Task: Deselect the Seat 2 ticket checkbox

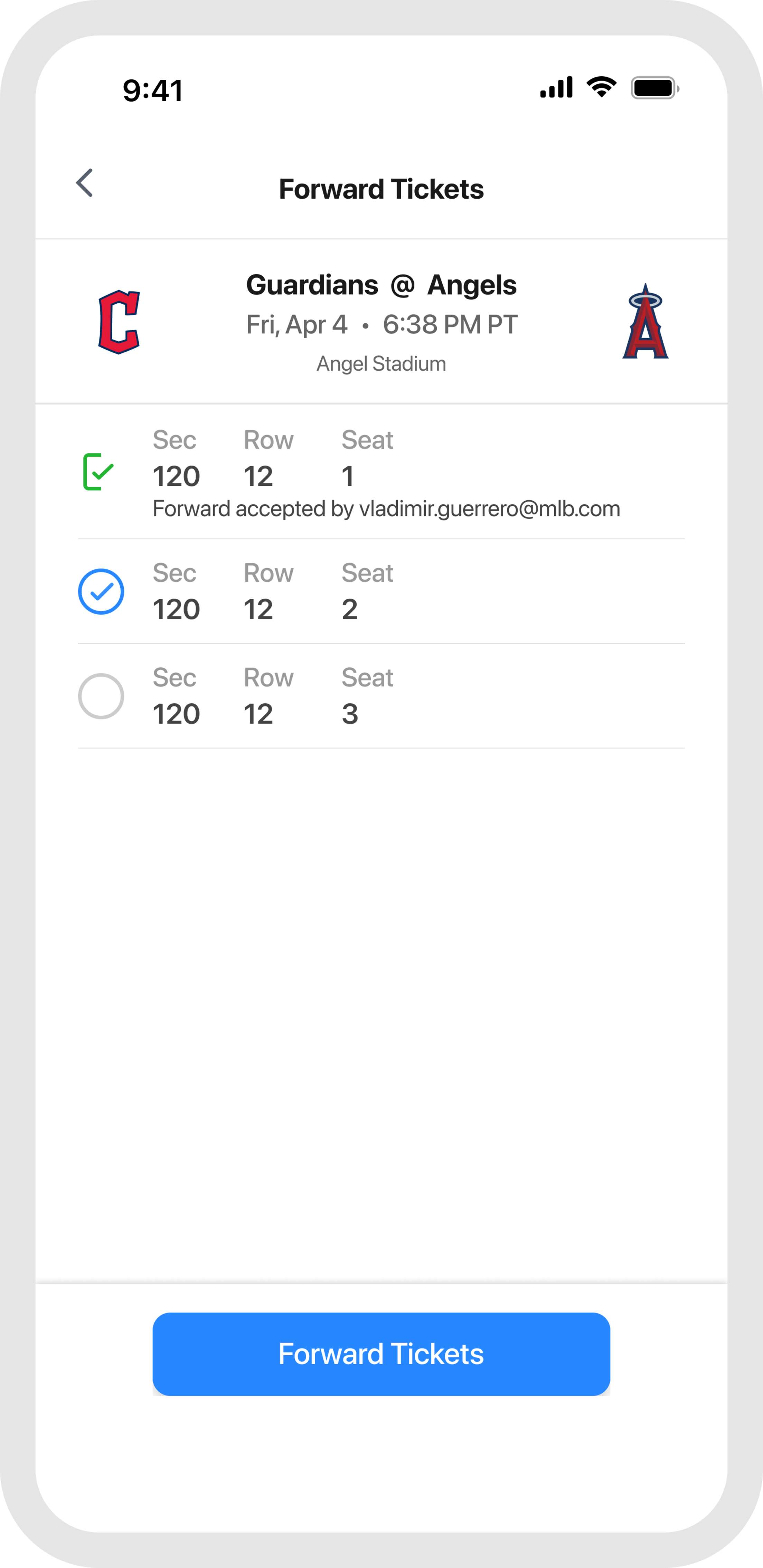Action: (101, 592)
